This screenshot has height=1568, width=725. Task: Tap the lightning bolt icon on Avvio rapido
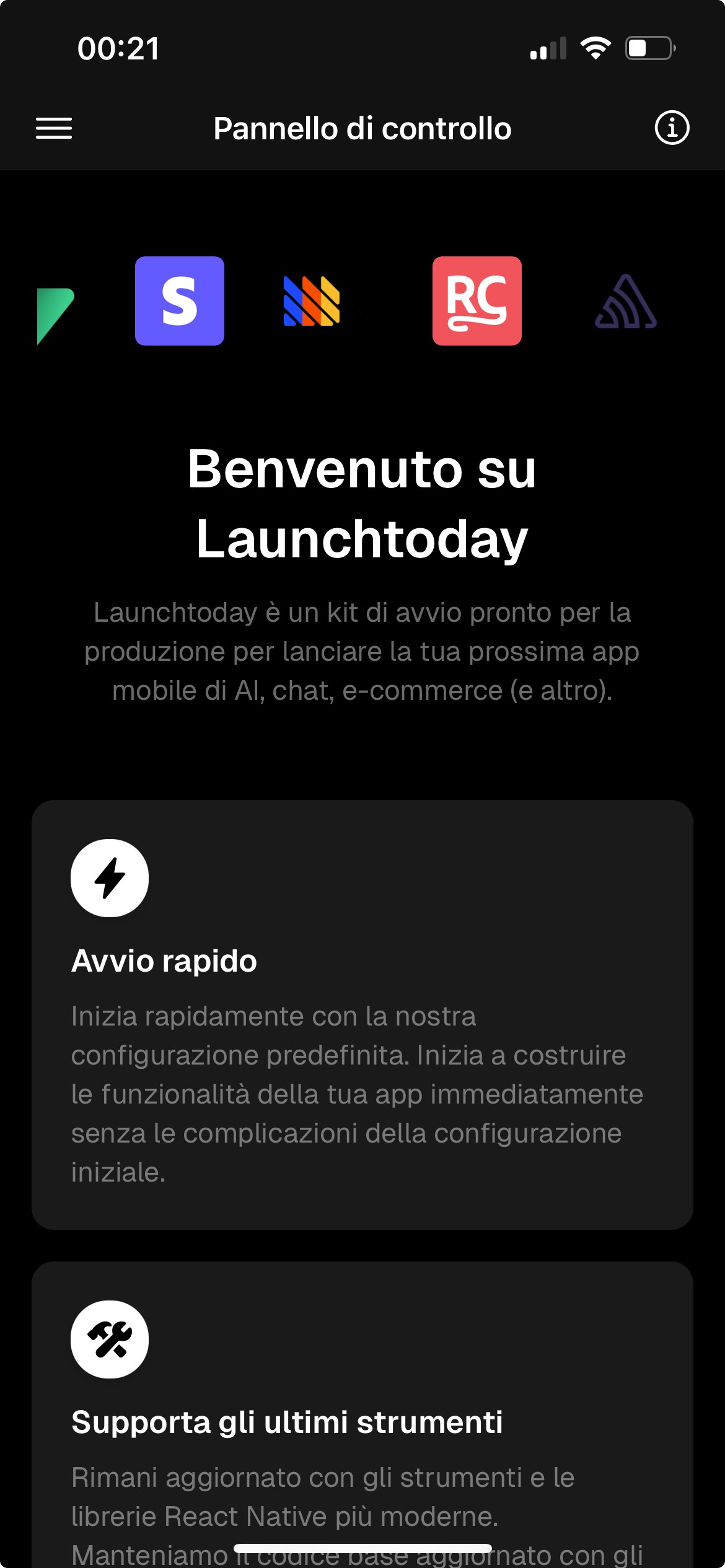[x=110, y=879]
